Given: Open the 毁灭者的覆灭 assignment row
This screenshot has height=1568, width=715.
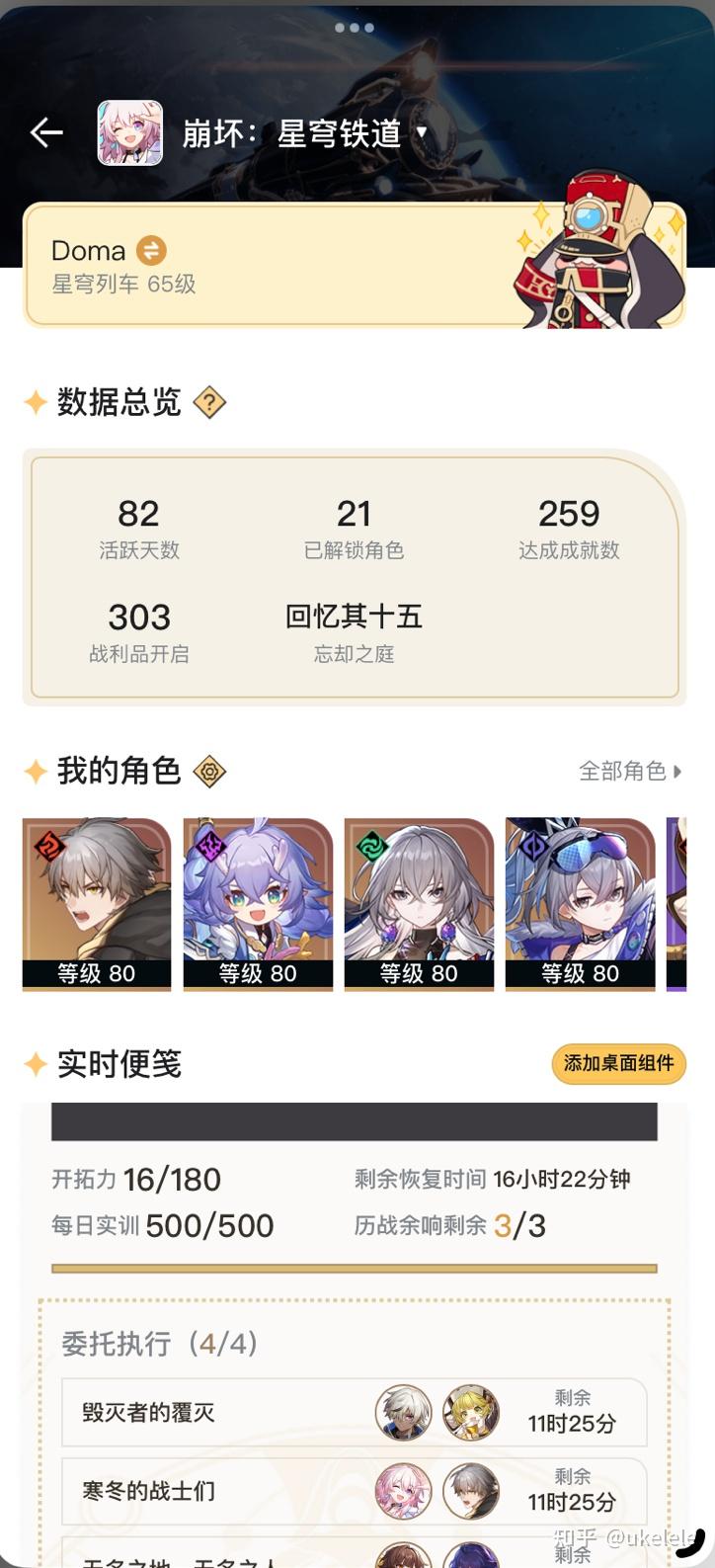Looking at the screenshot, I should coord(355,1413).
